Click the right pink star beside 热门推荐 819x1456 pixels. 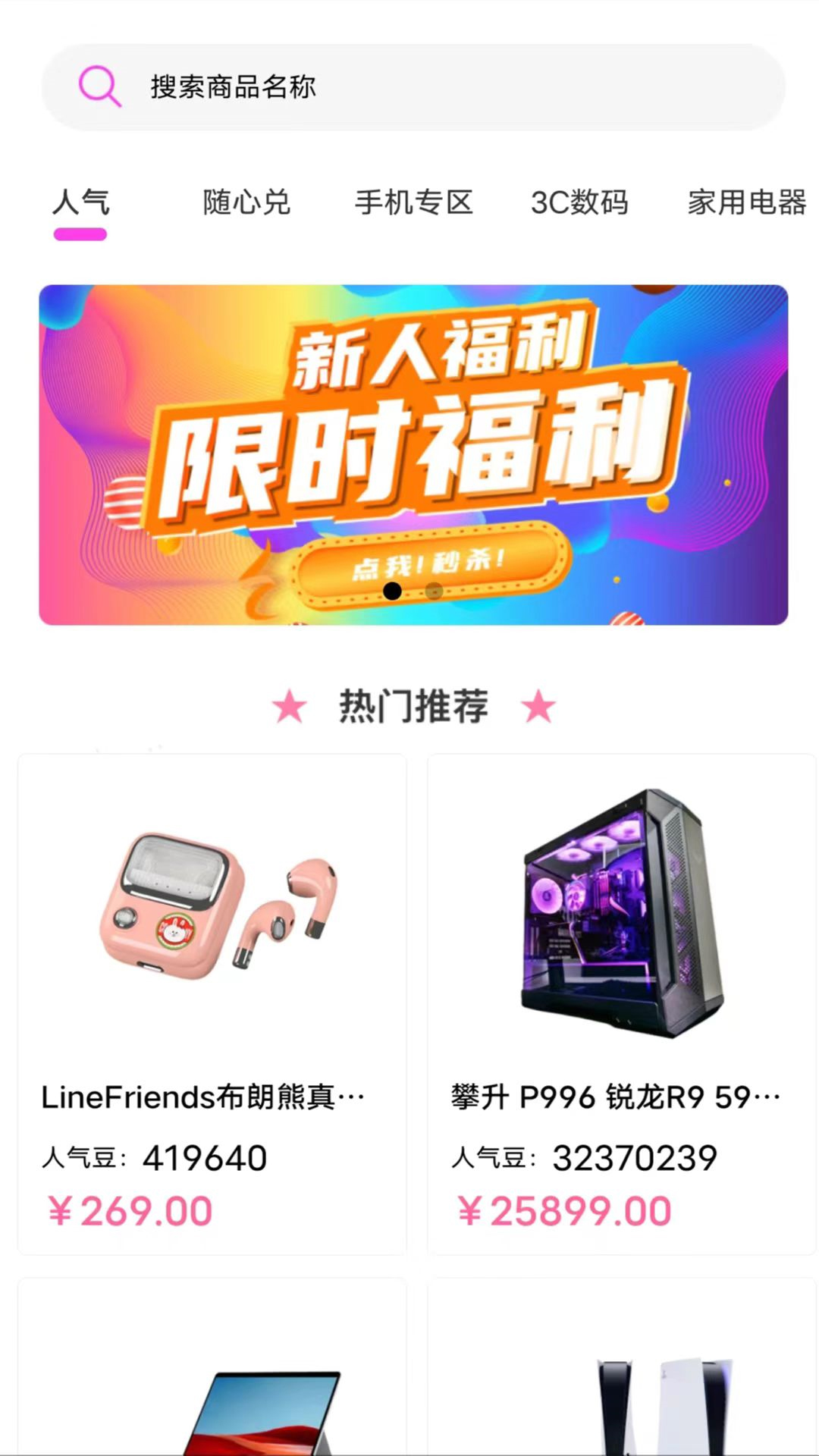click(x=538, y=706)
